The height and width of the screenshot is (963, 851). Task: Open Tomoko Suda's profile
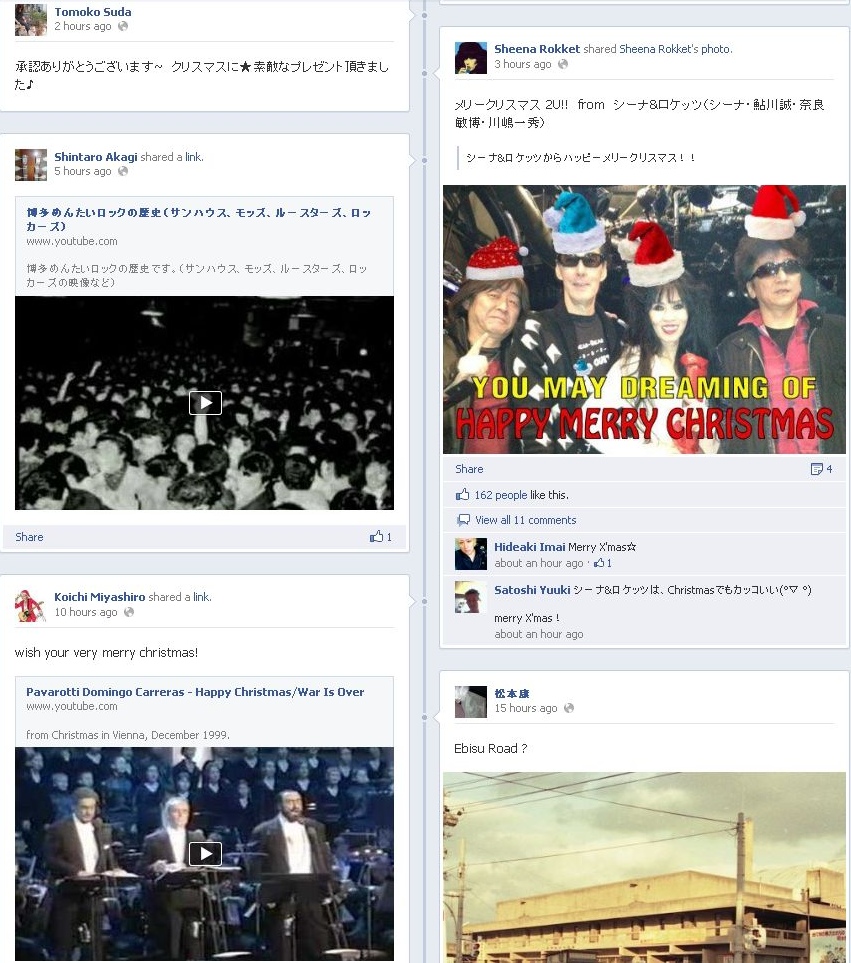92,12
